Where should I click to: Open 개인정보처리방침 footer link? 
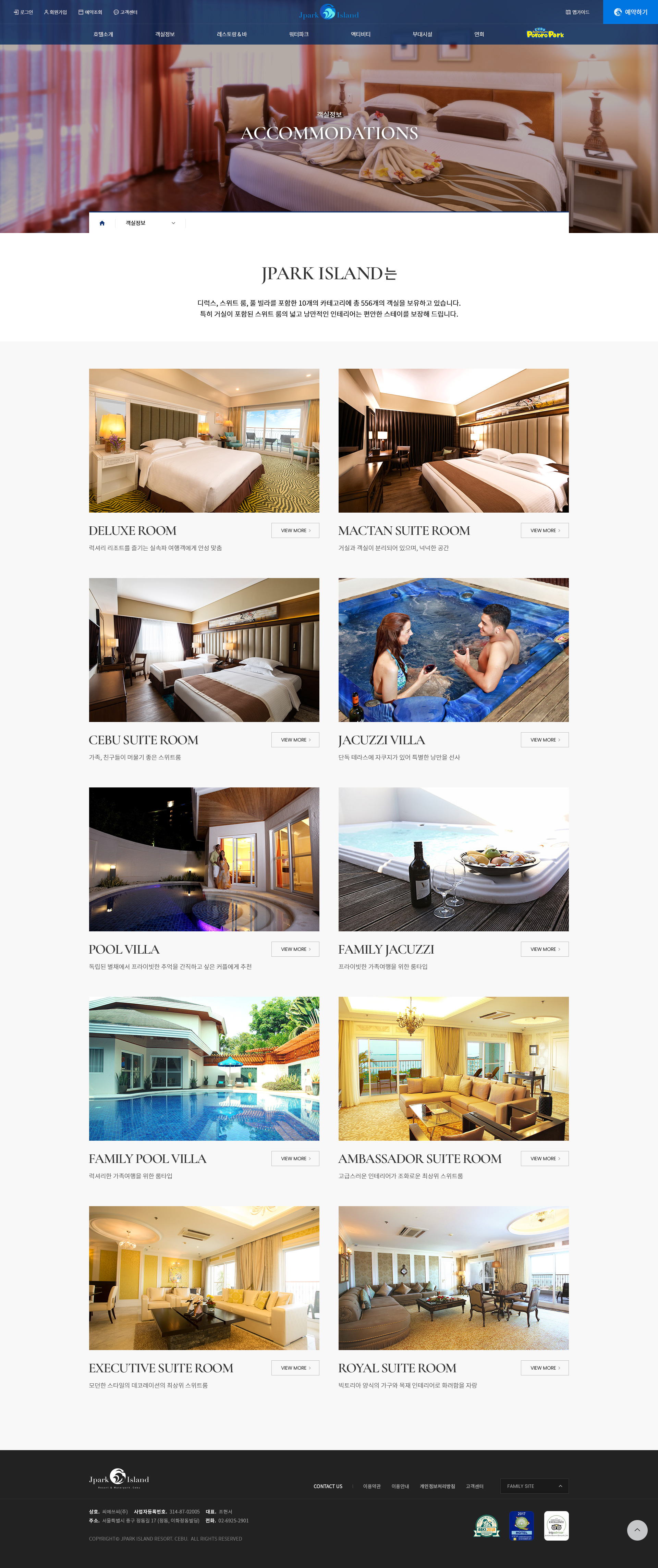[437, 1486]
